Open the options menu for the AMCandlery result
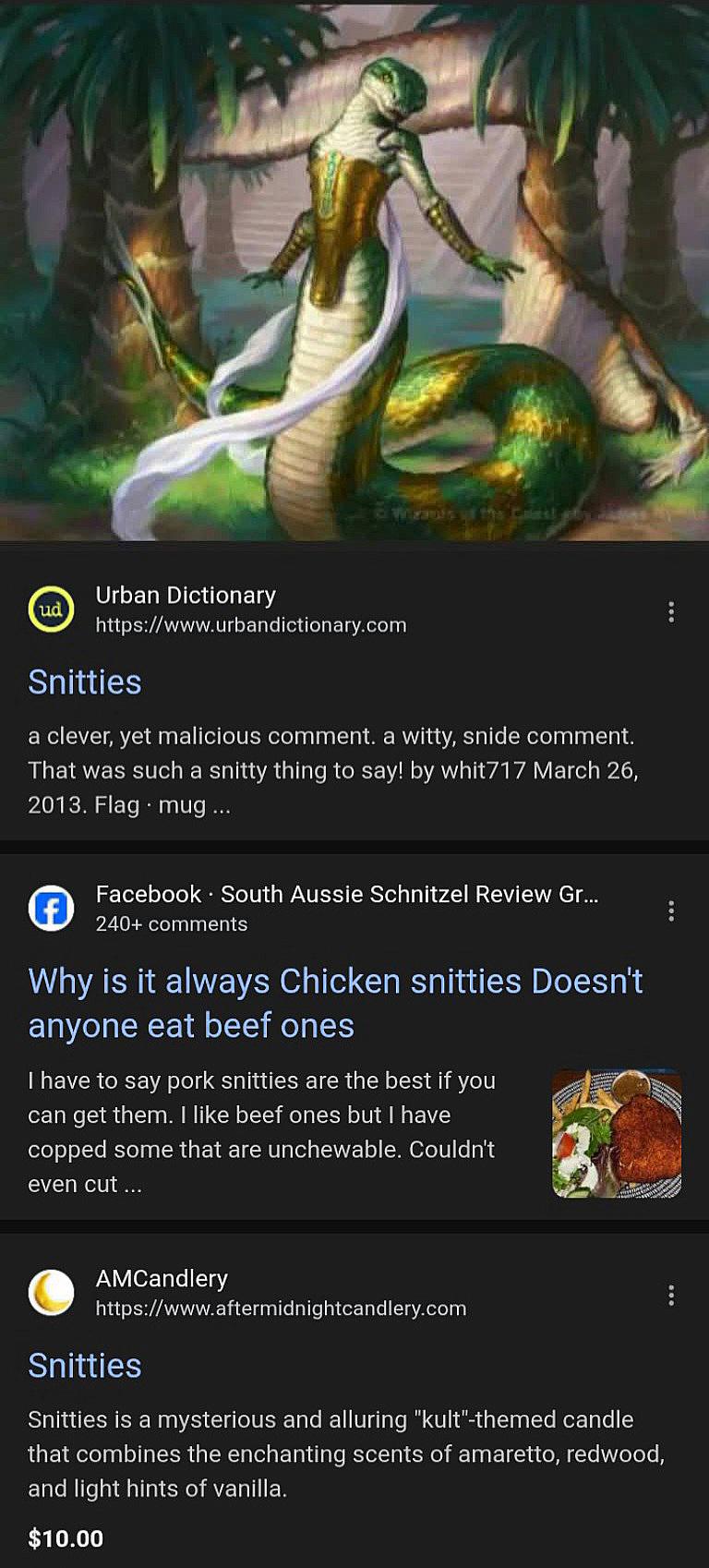 (x=671, y=1295)
